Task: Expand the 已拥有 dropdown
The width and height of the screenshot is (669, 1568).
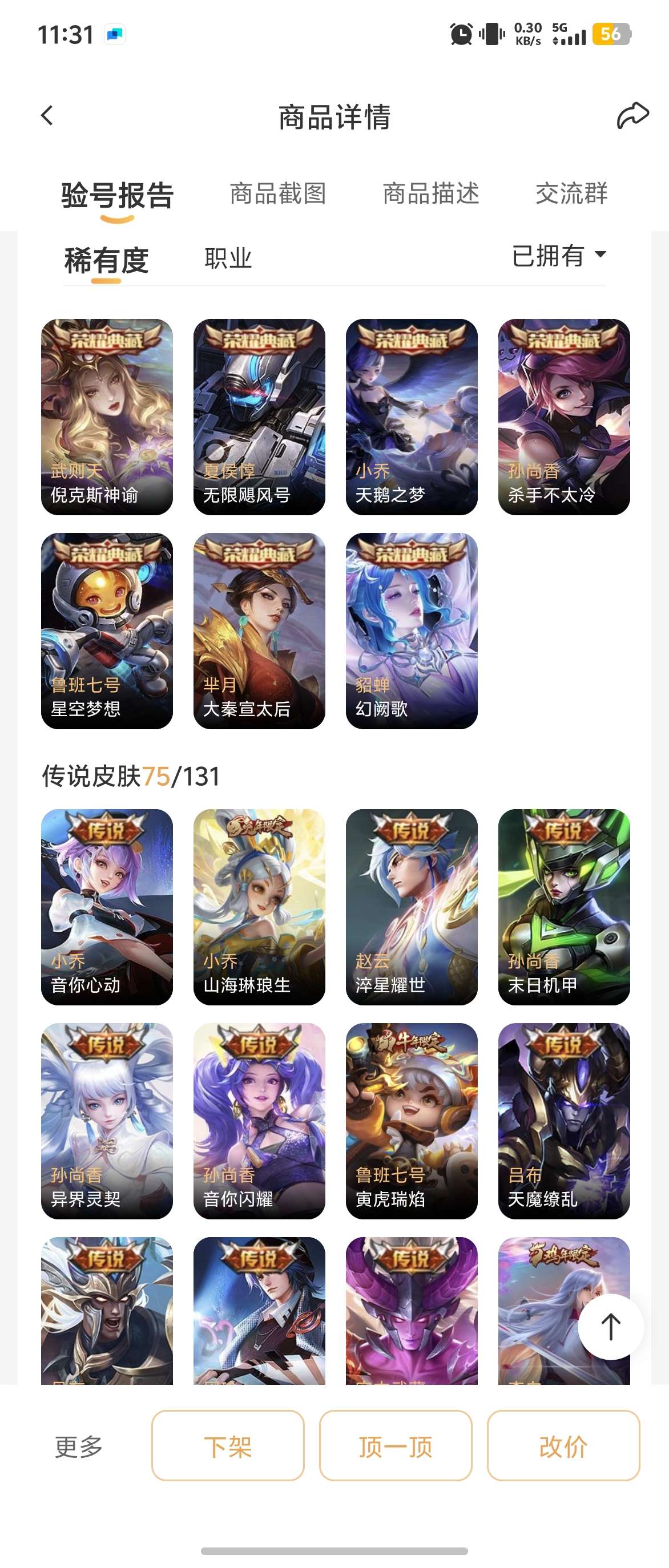Action: tap(558, 256)
